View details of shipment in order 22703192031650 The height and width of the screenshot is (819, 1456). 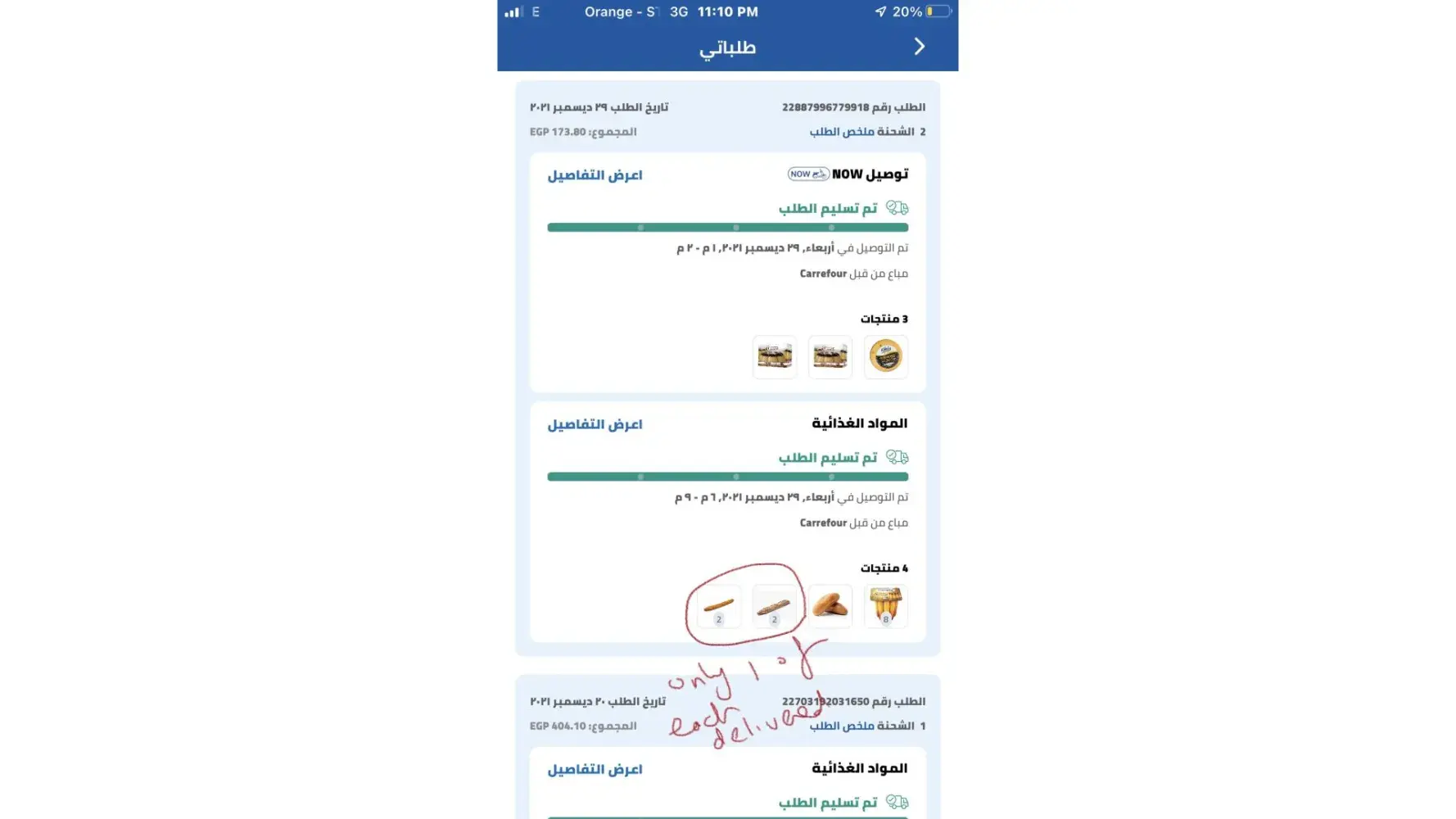click(595, 769)
